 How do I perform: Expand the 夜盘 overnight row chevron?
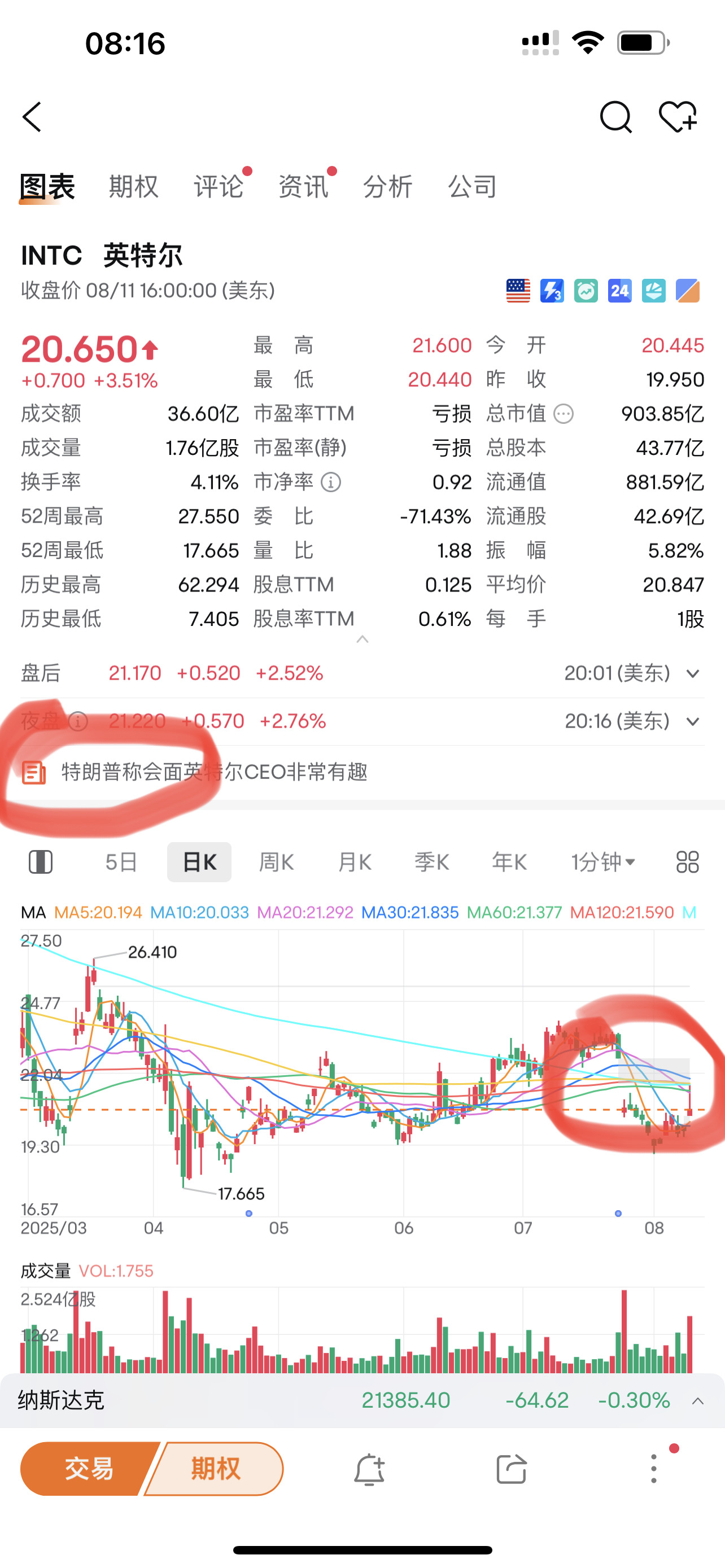click(x=693, y=722)
